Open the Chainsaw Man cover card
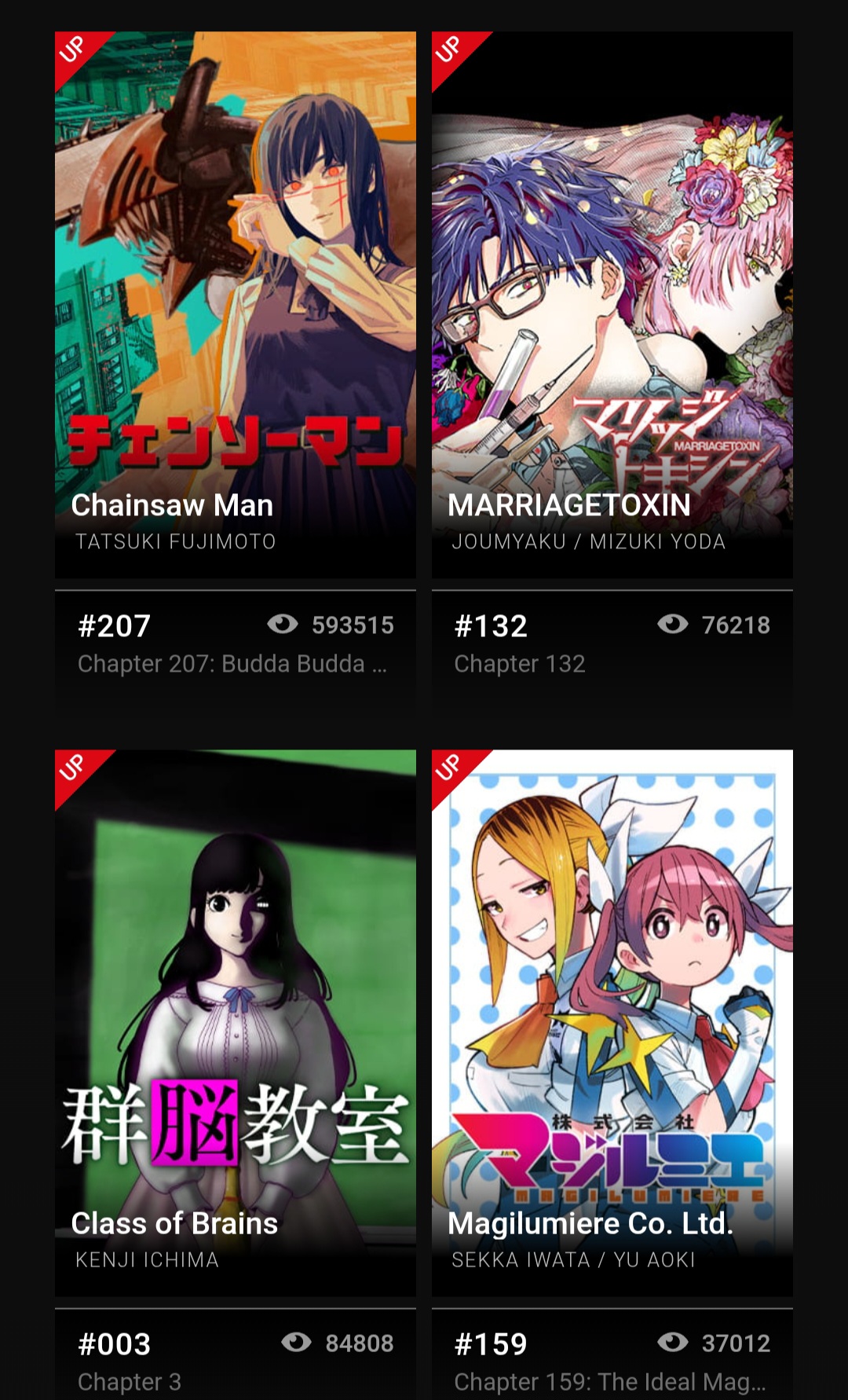Screen dimensions: 848x1400 235,305
